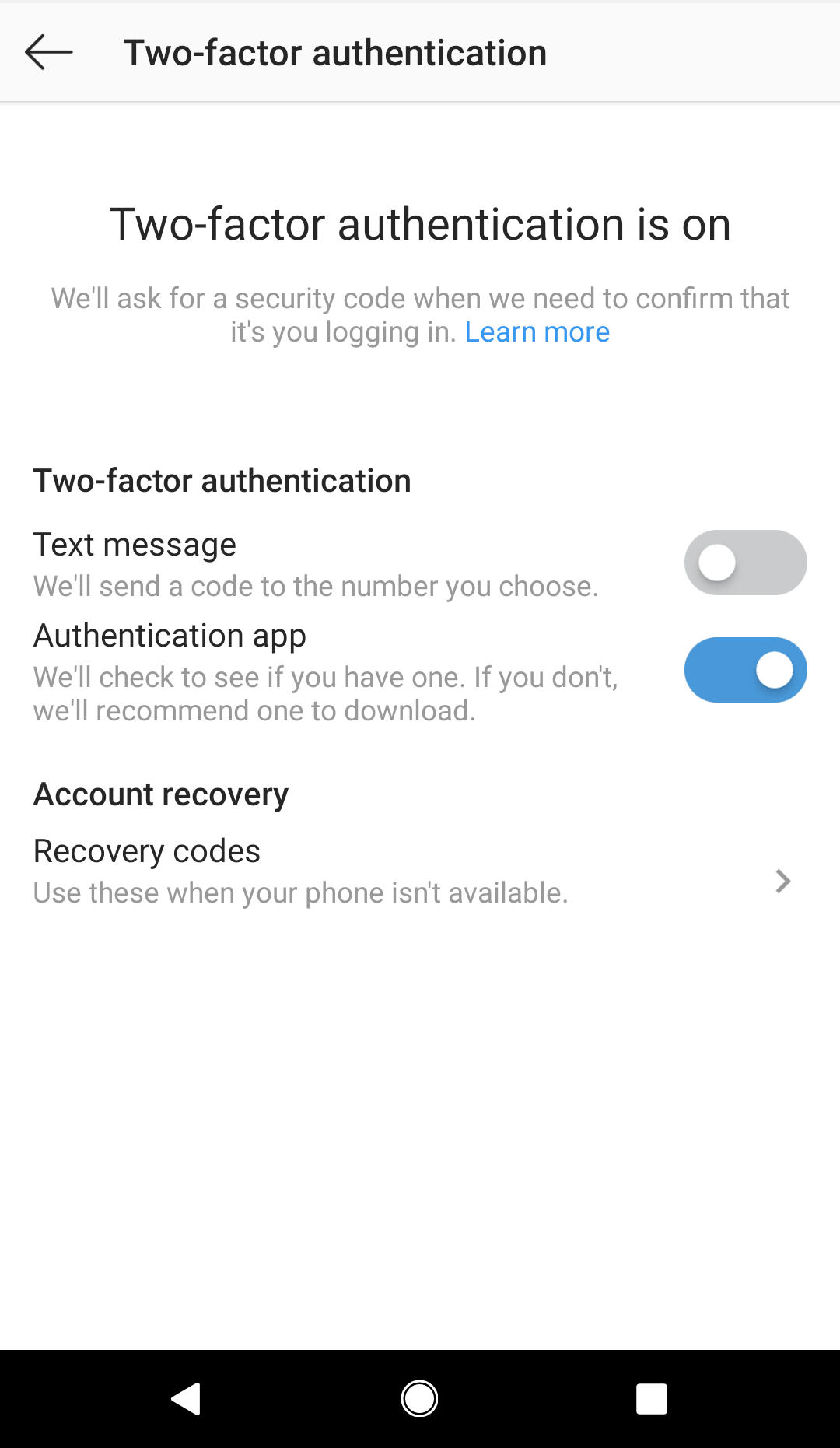Viewport: 840px width, 1448px height.
Task: Tap the system home button
Action: (x=419, y=1399)
